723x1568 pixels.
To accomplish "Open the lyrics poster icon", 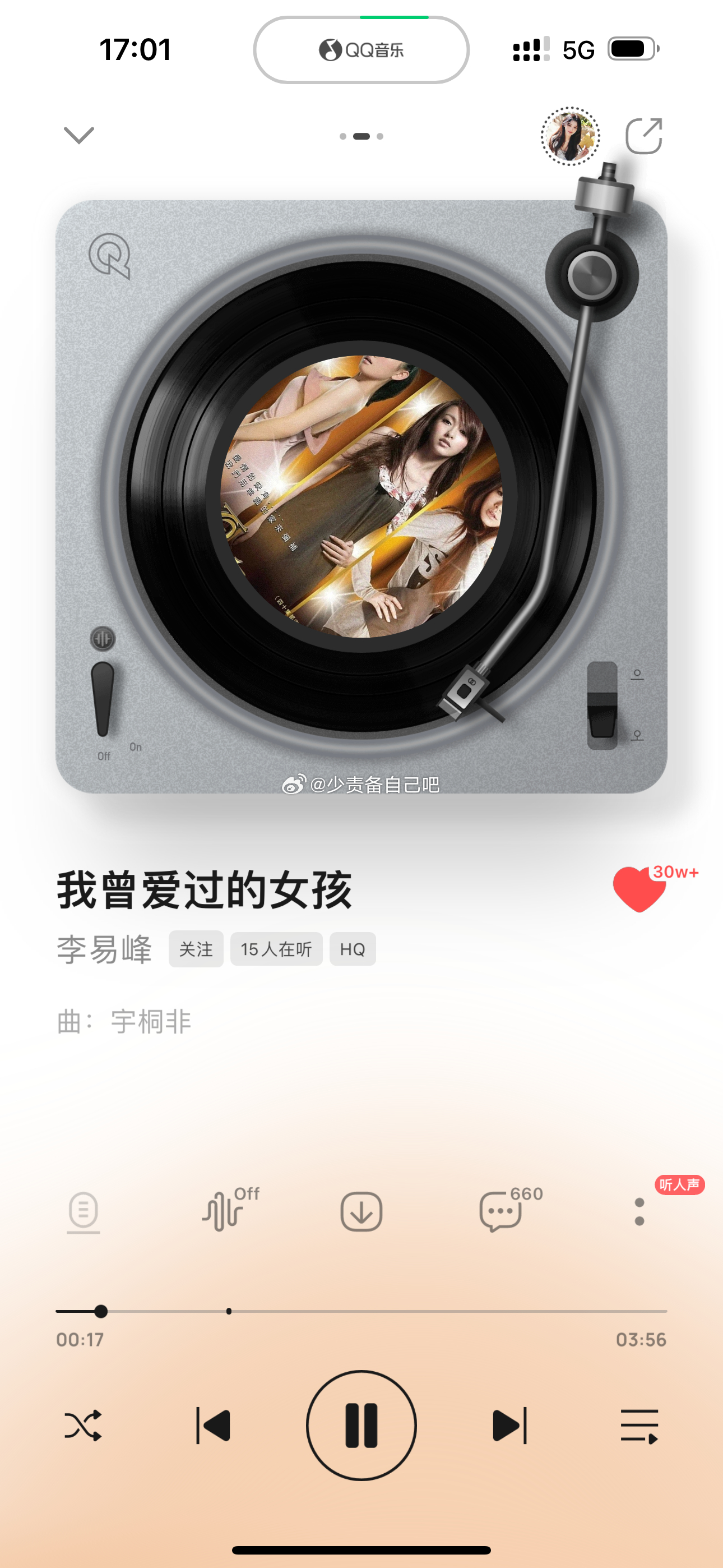I will coord(84,1212).
